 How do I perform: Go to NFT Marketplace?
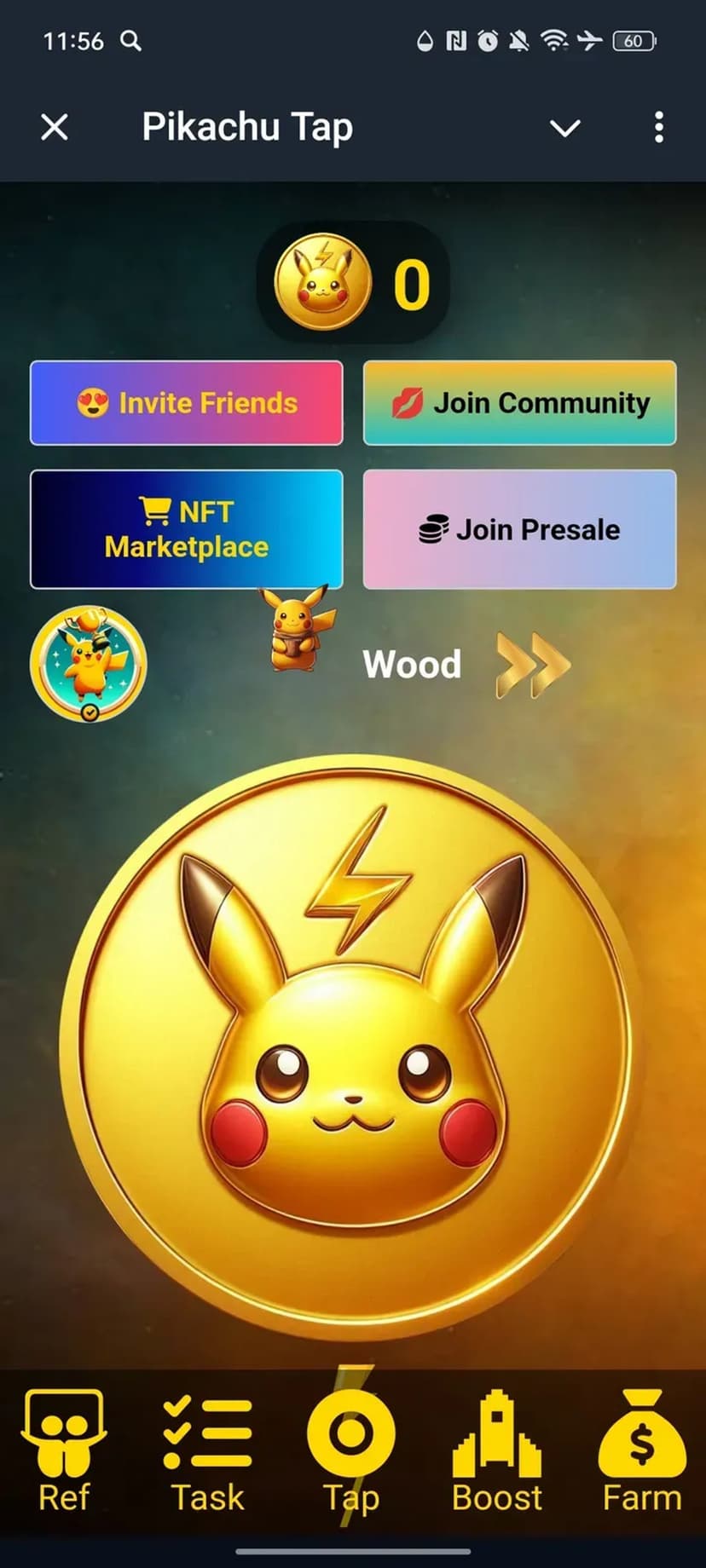pos(187,529)
